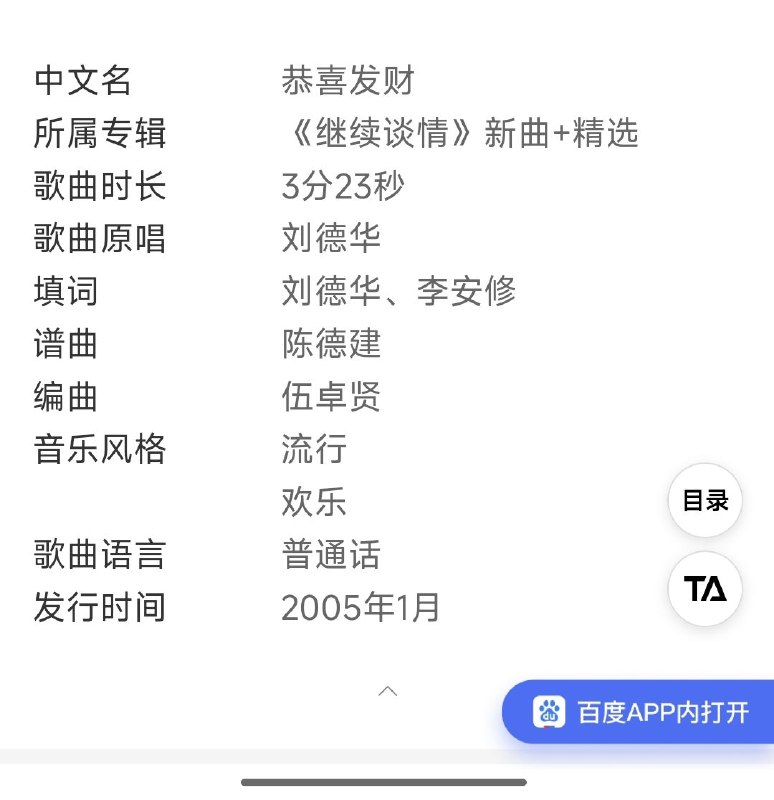Open the 目录 table of contents button
The height and width of the screenshot is (800, 774).
[705, 501]
